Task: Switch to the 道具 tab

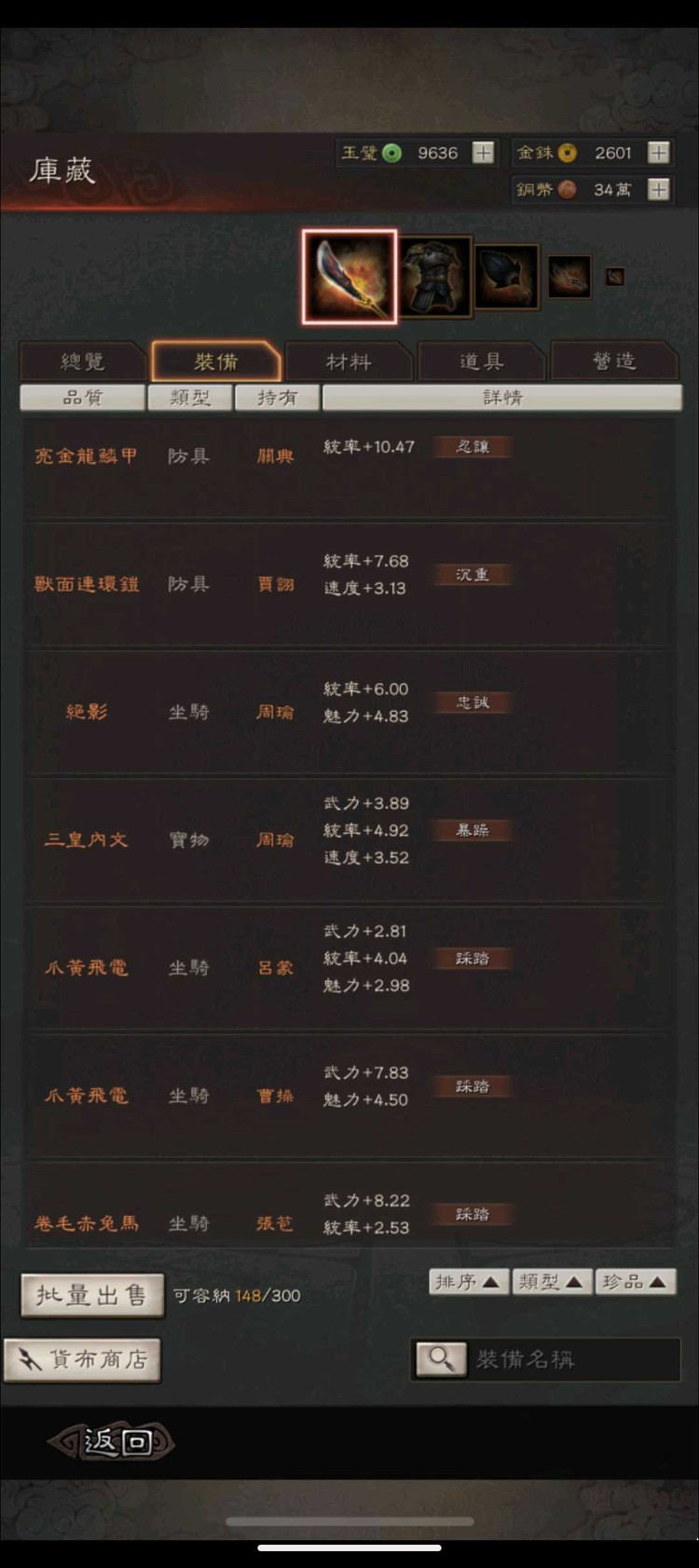Action: pos(481,361)
